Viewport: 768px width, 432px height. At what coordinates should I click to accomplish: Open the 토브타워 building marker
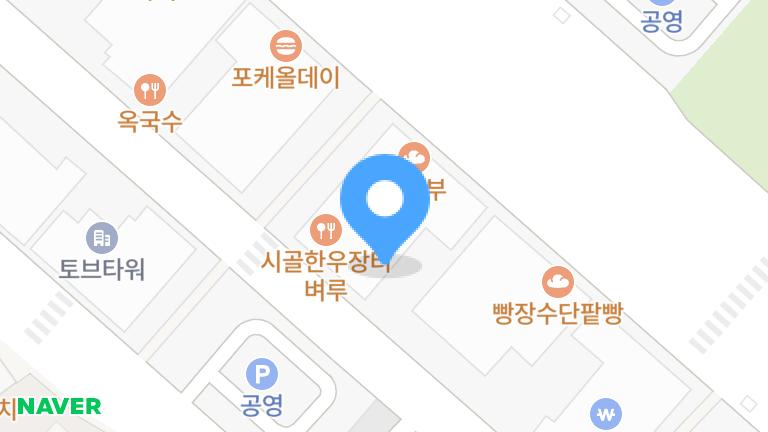point(102,238)
